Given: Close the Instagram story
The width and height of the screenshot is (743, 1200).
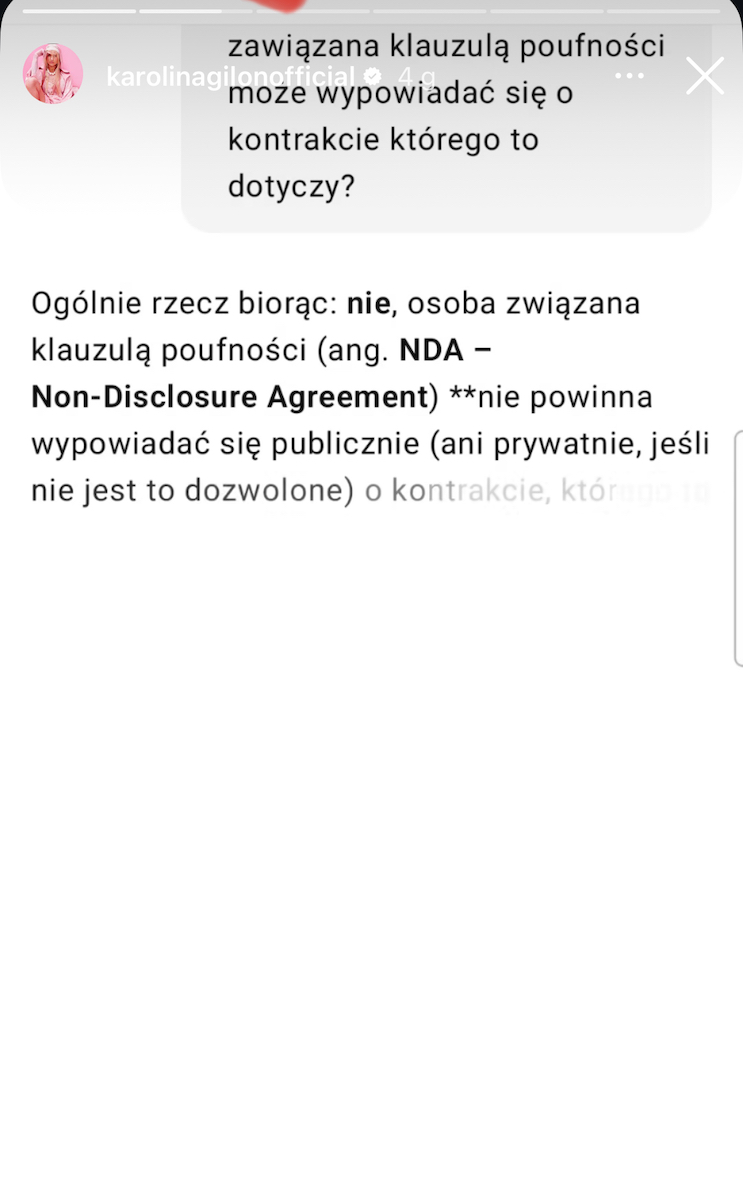Looking at the screenshot, I should 705,76.
